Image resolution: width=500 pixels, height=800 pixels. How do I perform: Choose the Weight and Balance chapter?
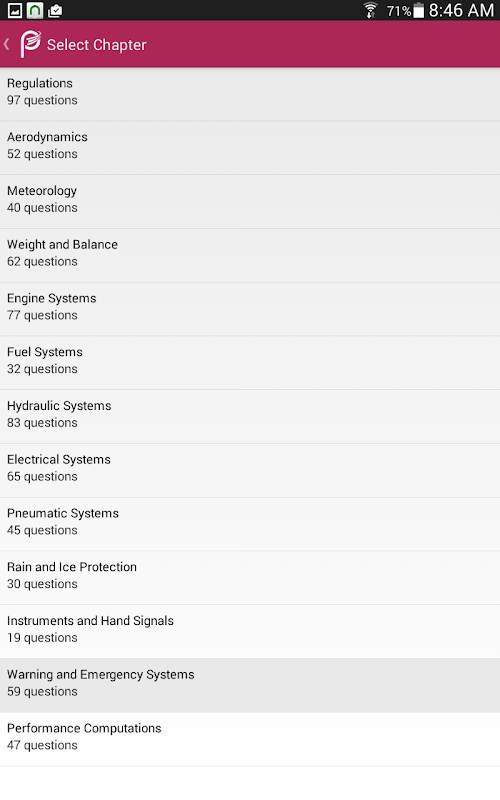tap(250, 256)
